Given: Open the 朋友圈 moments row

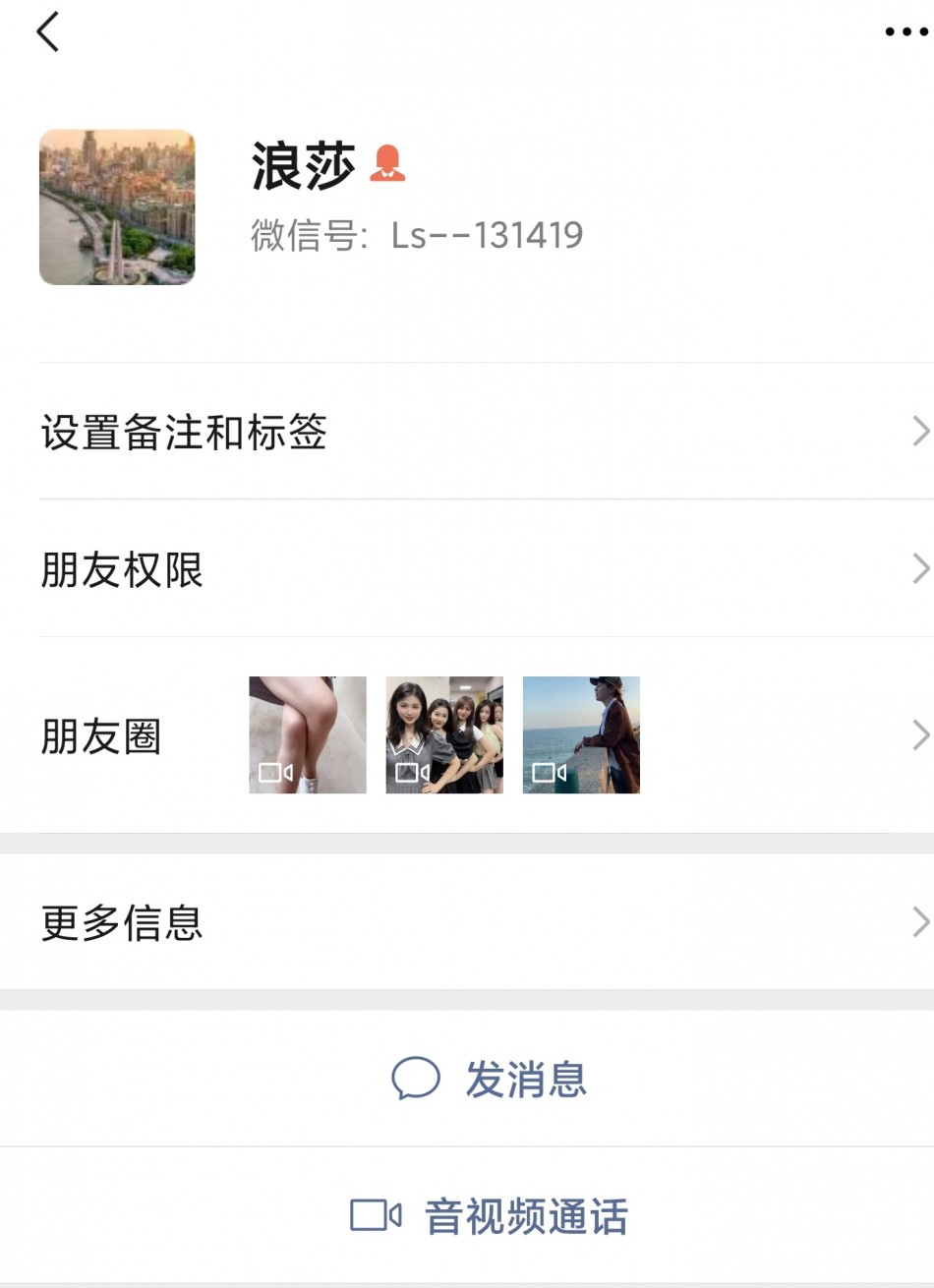Looking at the screenshot, I should pos(467,735).
